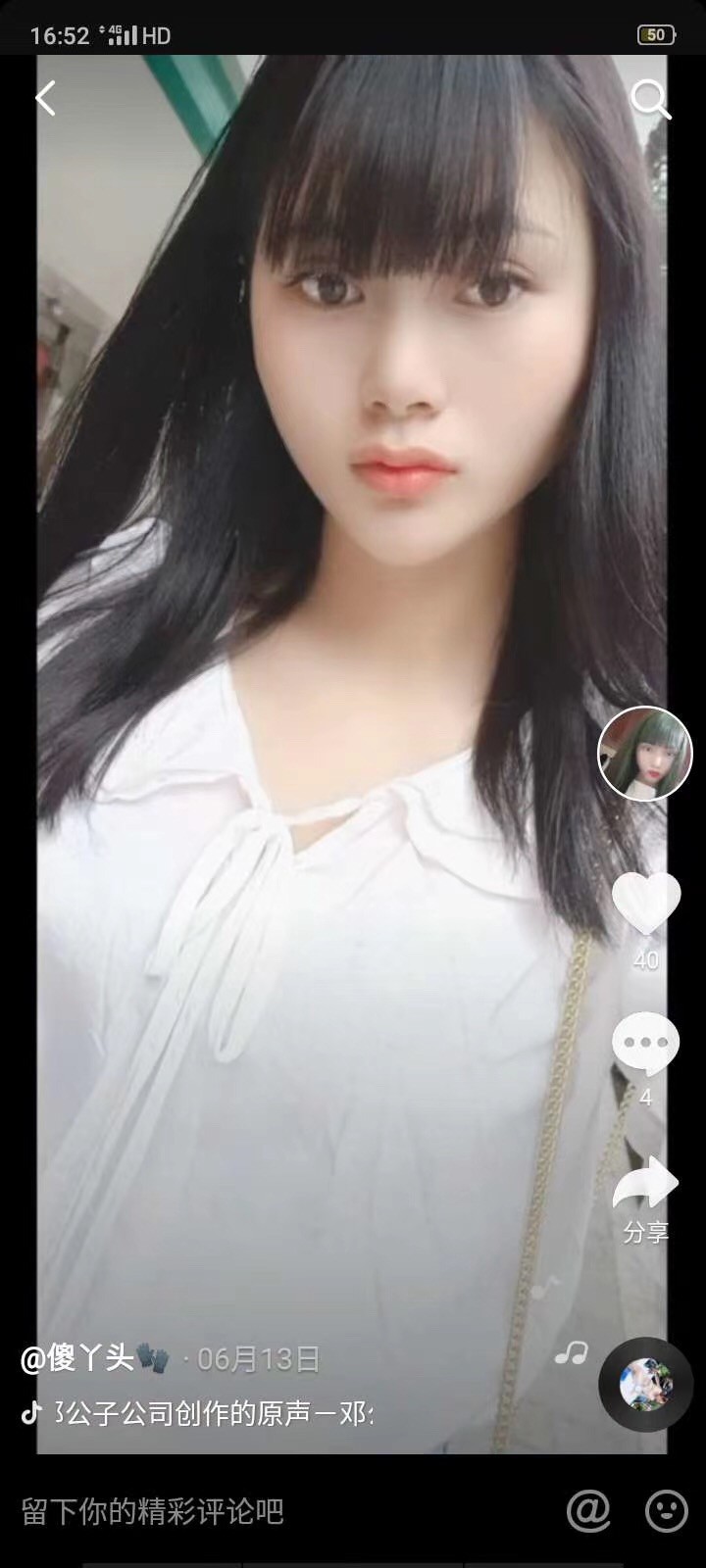Open the spinning music disc
The height and width of the screenshot is (1568, 706).
point(646,1384)
